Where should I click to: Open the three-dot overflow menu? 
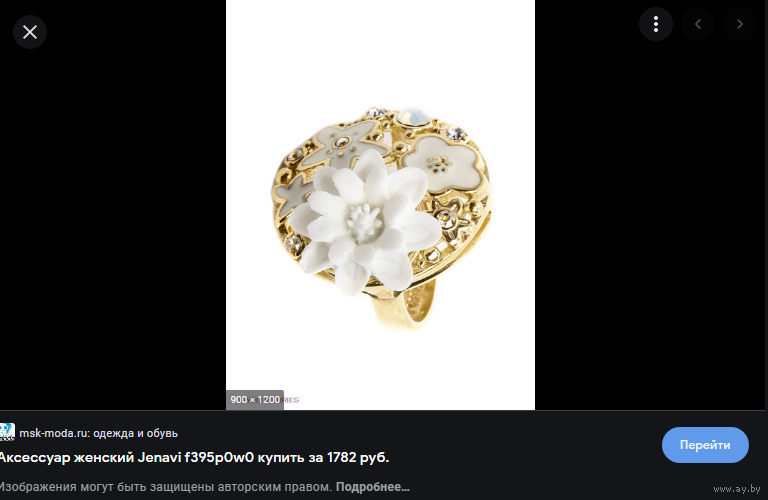(x=656, y=24)
